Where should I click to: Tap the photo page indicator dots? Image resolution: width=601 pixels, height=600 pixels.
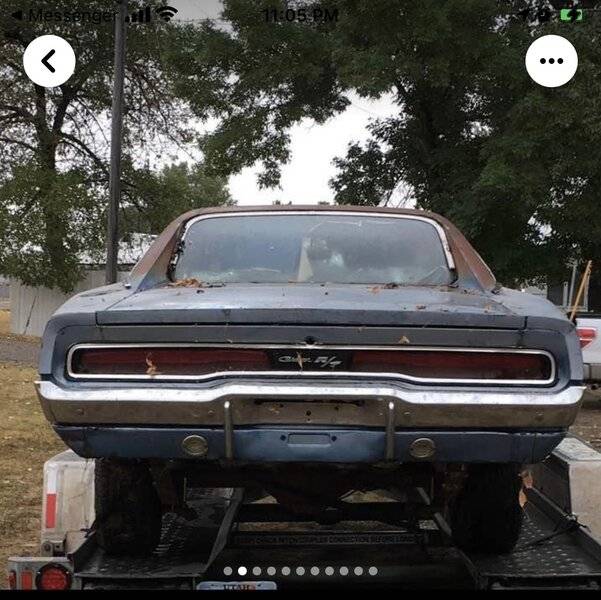[x=300, y=571]
